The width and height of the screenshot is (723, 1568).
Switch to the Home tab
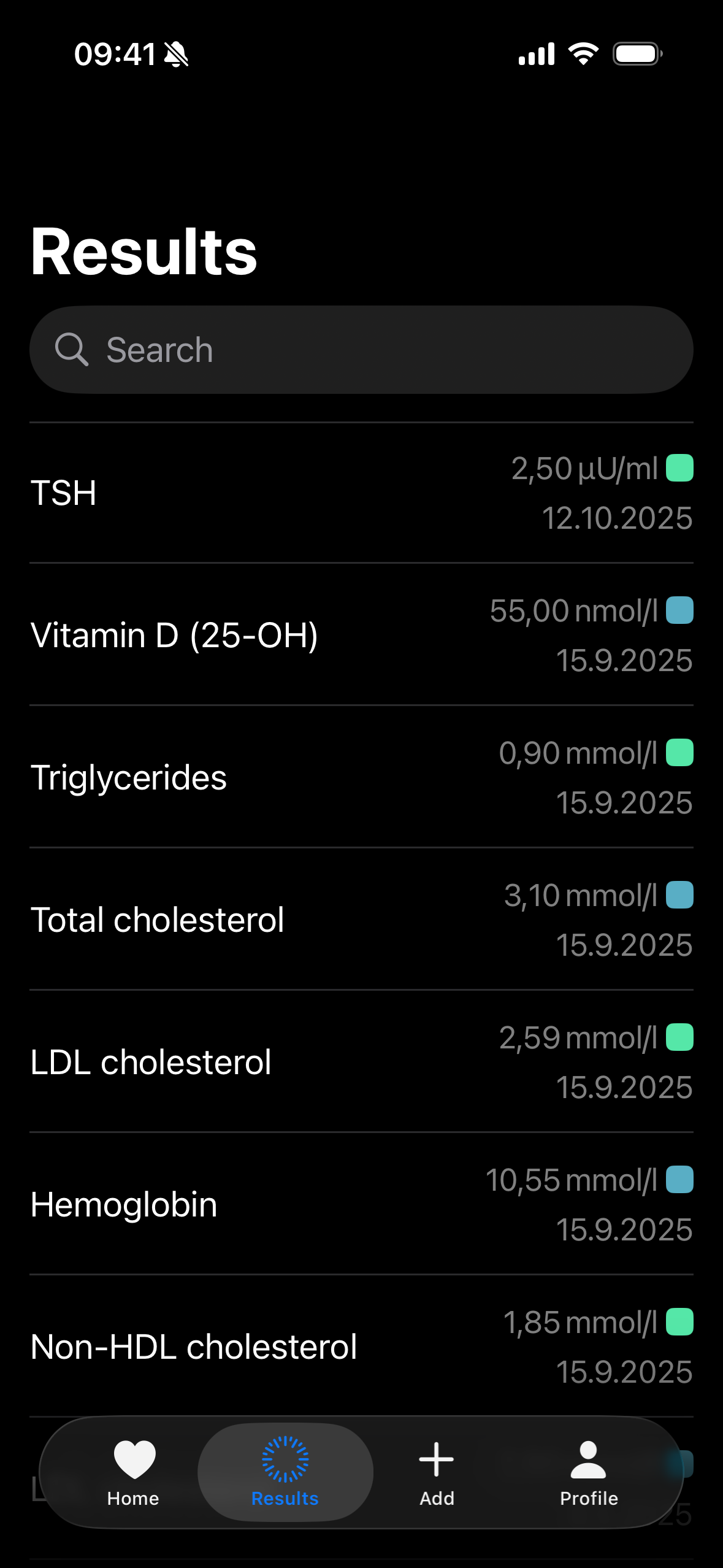pyautogui.click(x=133, y=1472)
